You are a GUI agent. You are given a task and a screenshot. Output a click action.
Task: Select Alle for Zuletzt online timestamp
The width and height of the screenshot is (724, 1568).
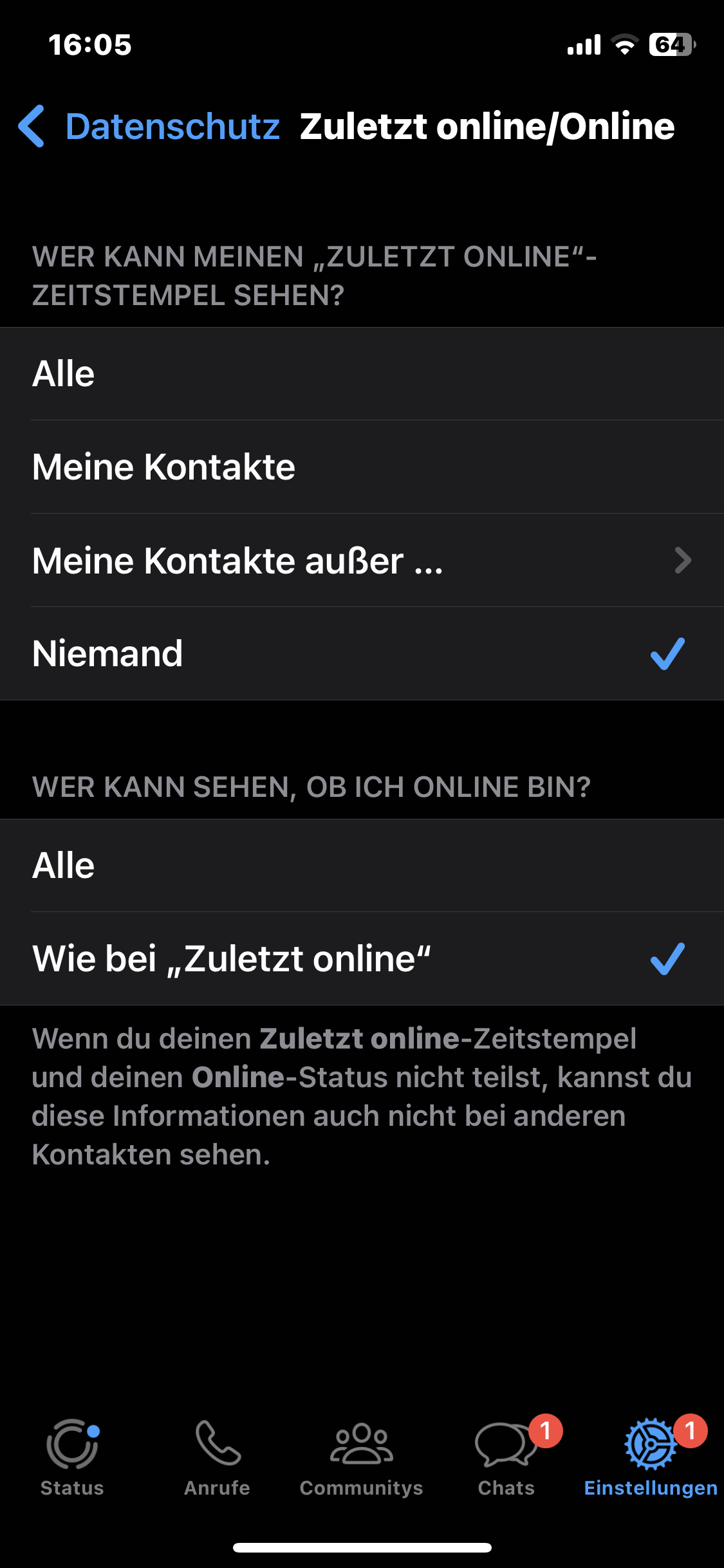click(x=362, y=374)
